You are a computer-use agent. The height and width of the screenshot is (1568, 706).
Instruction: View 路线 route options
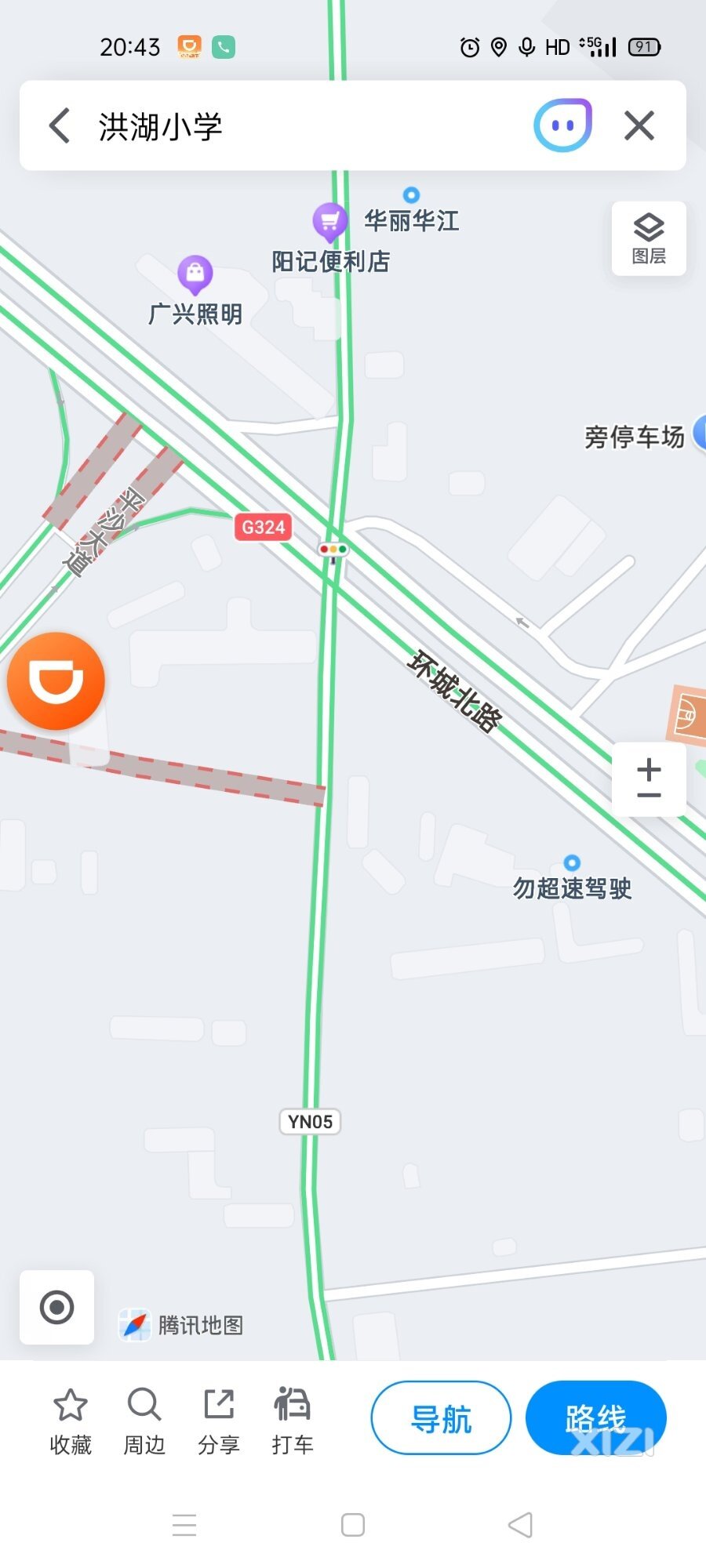[595, 1418]
